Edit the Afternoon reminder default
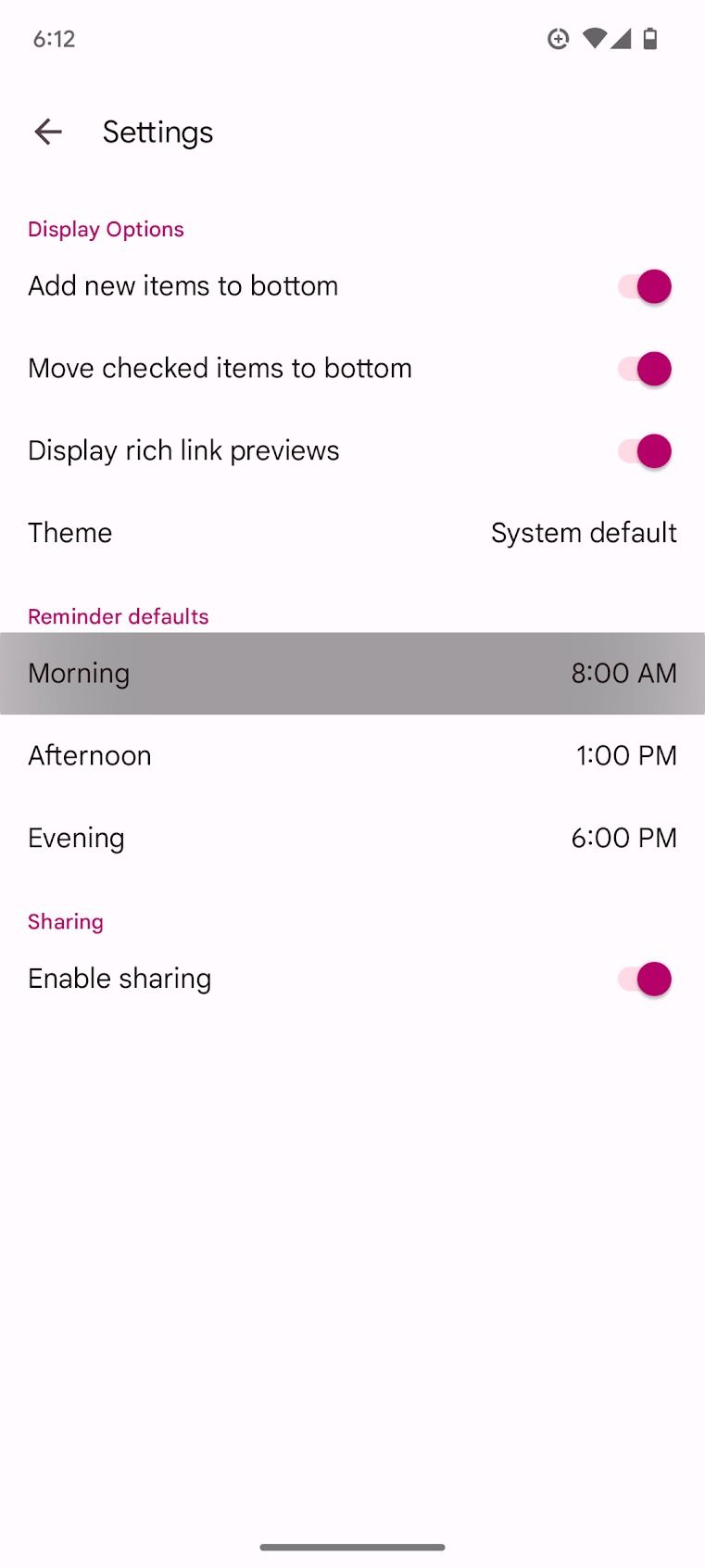Screen dimensions: 705x1568 pos(352,755)
